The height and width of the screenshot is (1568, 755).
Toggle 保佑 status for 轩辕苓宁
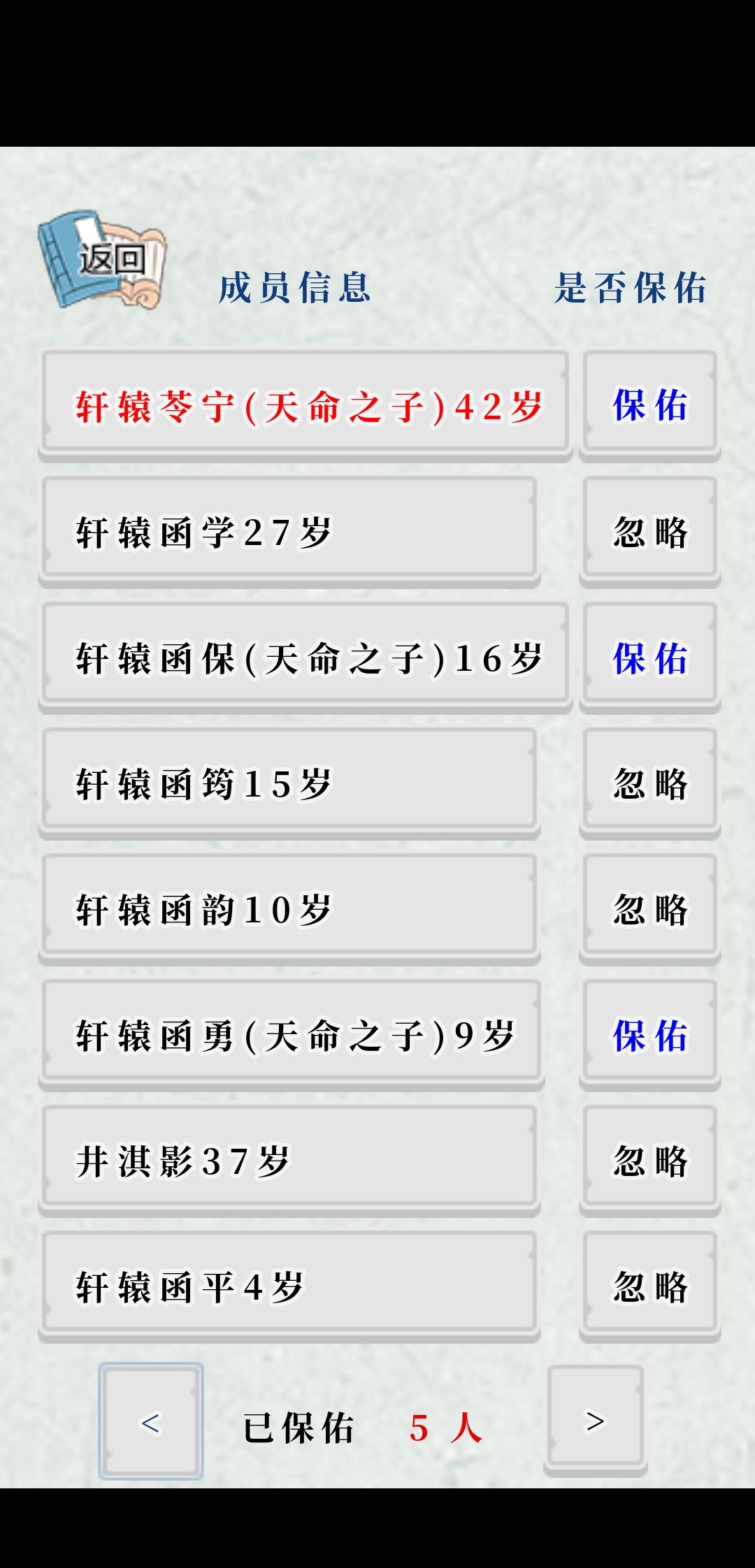point(649,405)
